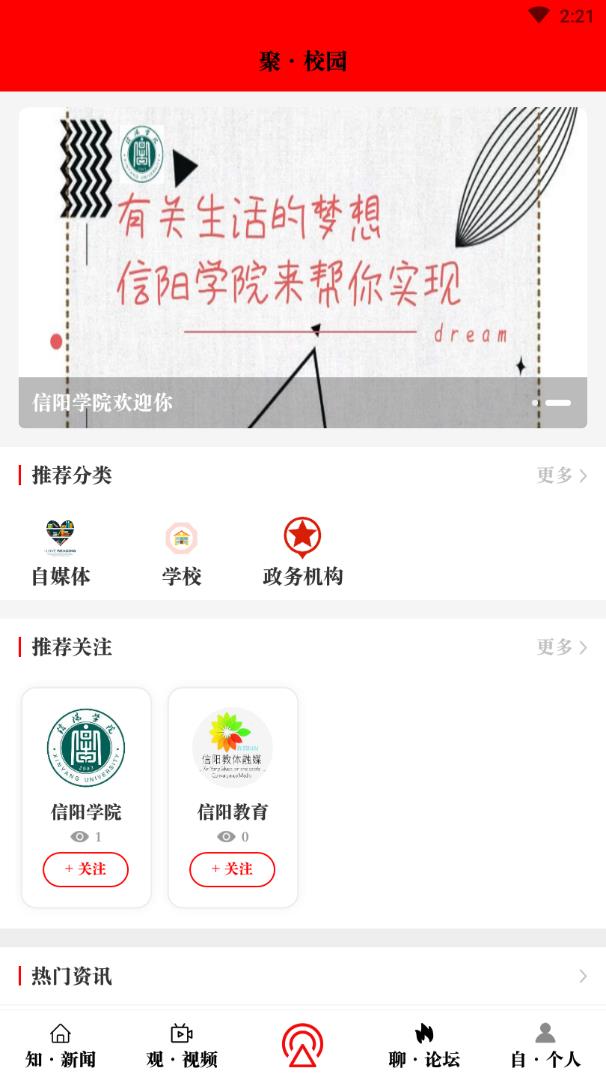Open 更多 in 推荐关注 section

tap(562, 647)
